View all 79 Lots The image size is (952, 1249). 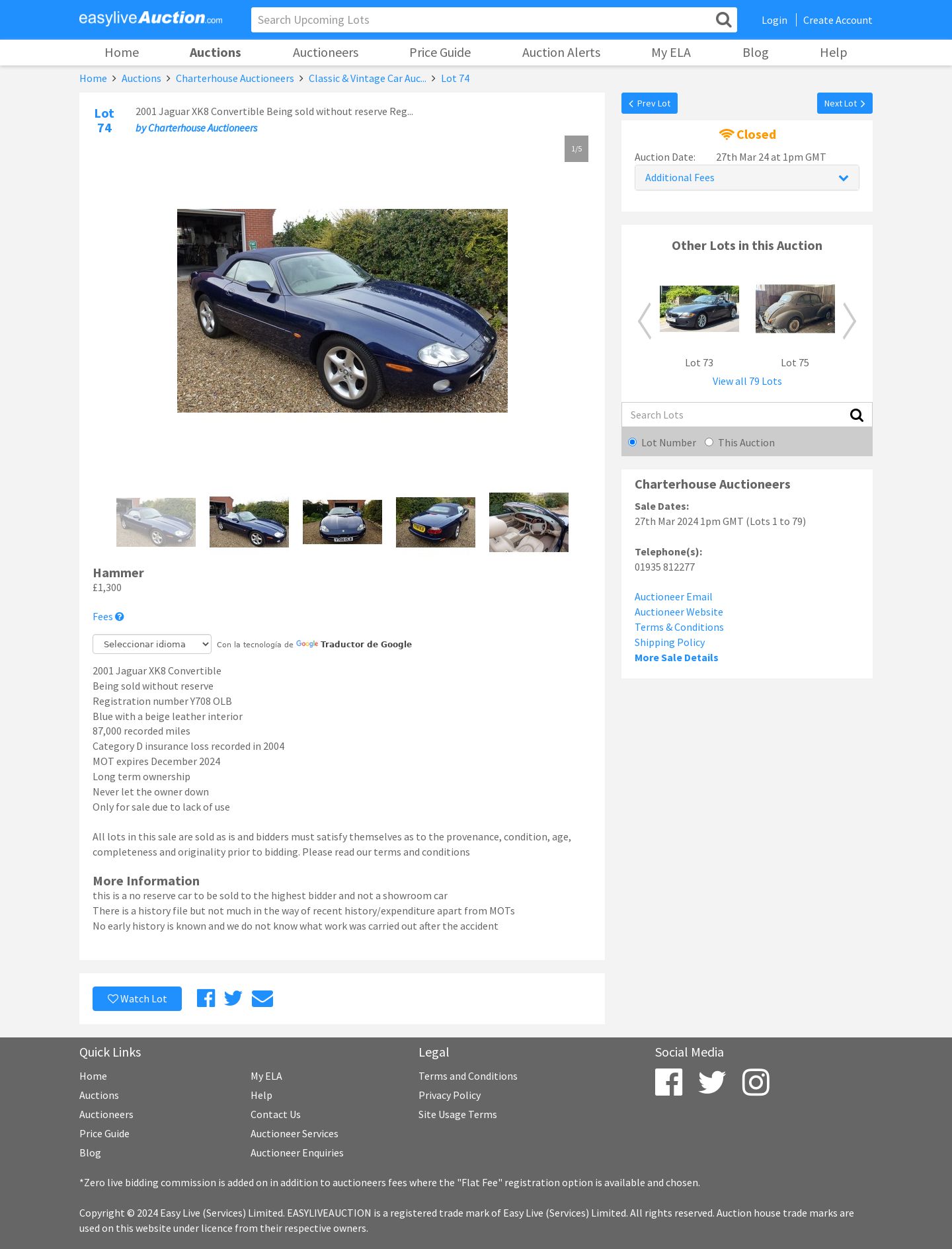pos(746,381)
